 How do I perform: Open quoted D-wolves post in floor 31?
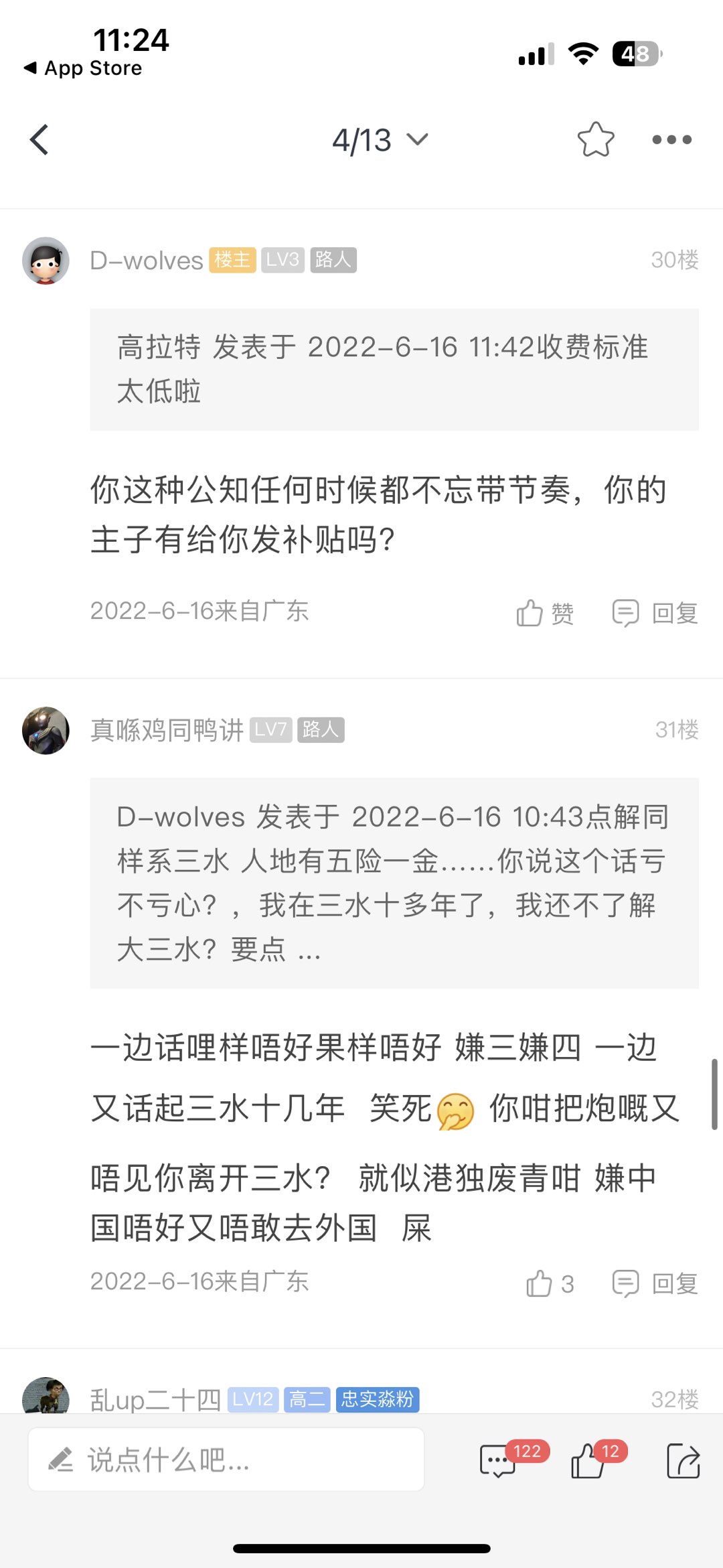[394, 883]
